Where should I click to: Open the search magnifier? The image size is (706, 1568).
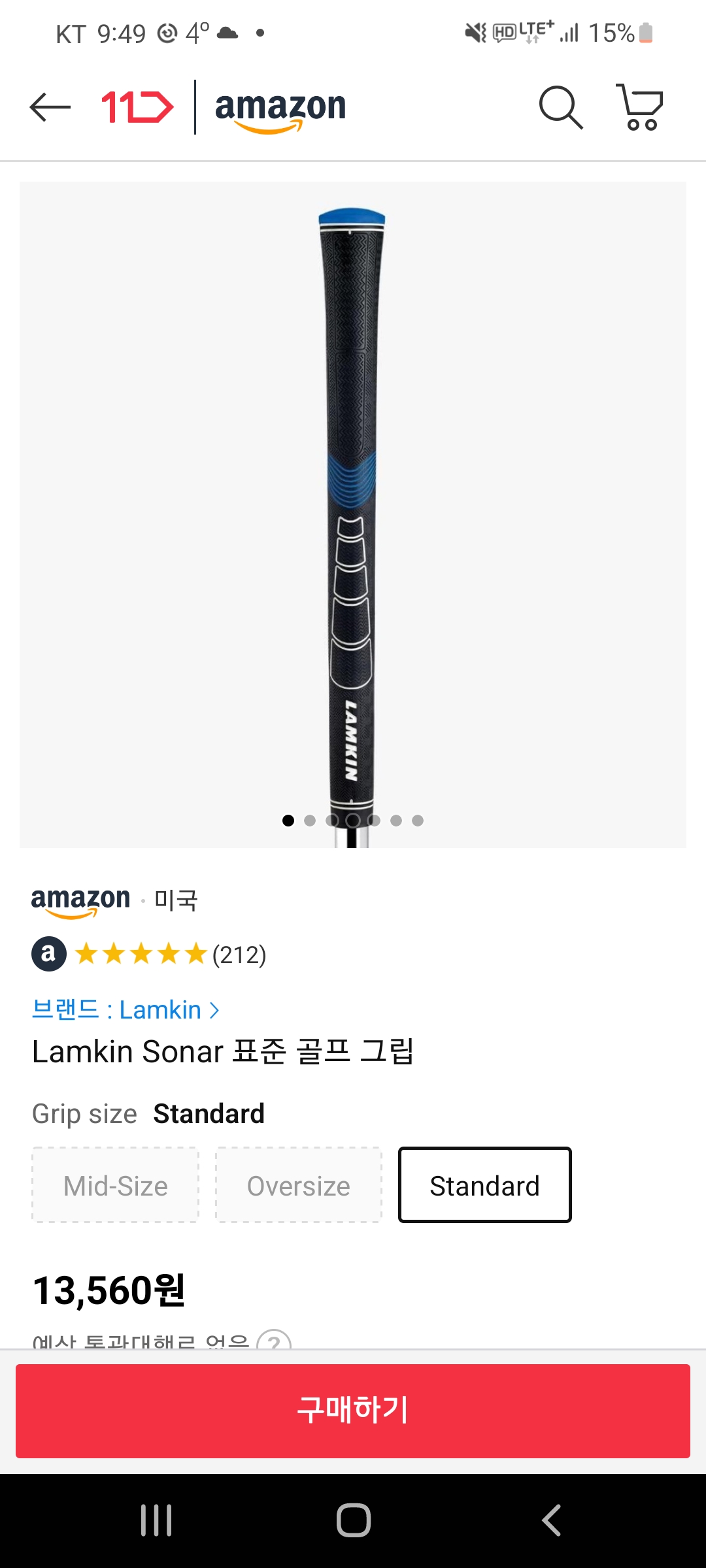click(560, 107)
